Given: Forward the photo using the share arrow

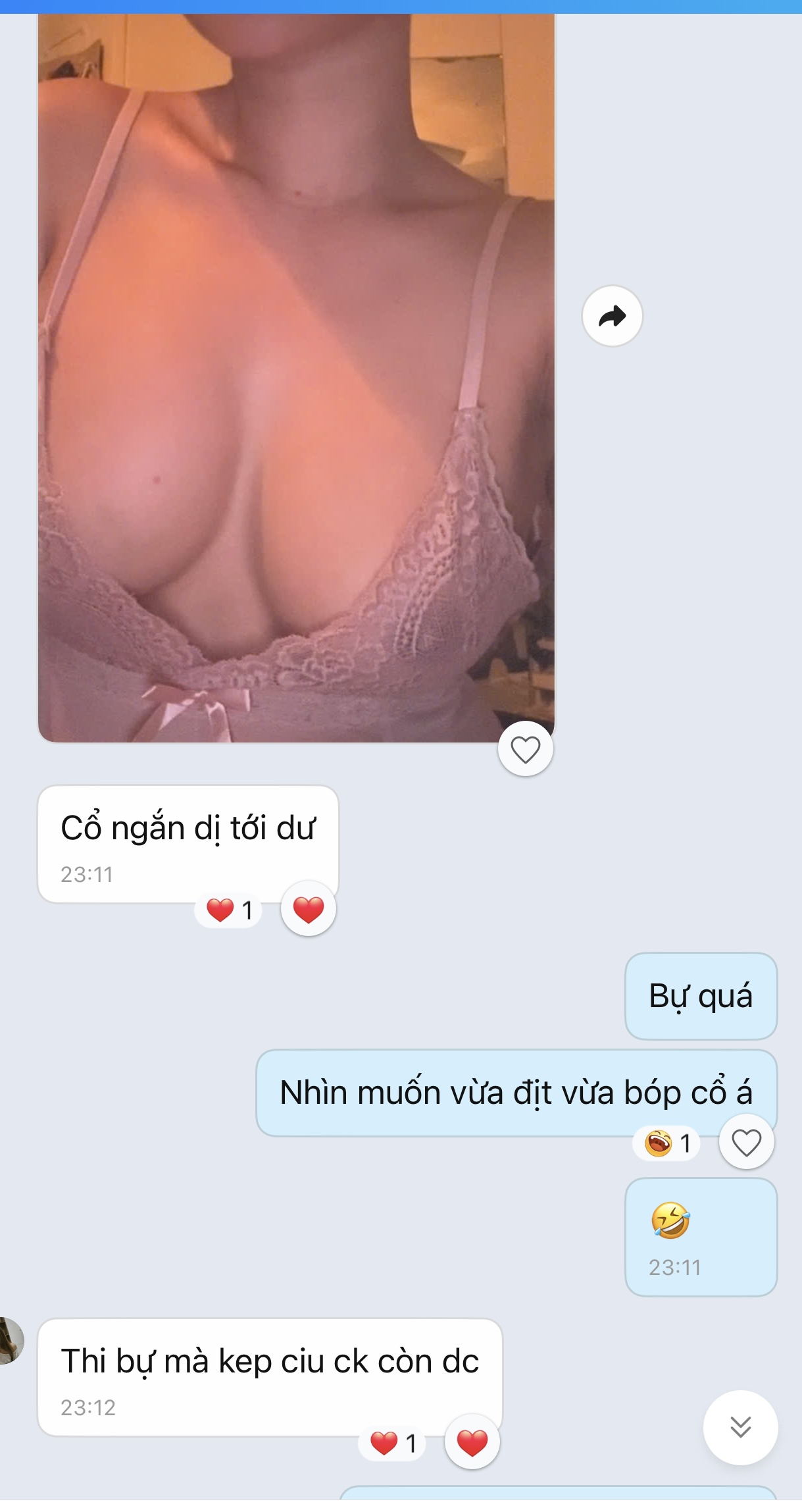Looking at the screenshot, I should (612, 316).
